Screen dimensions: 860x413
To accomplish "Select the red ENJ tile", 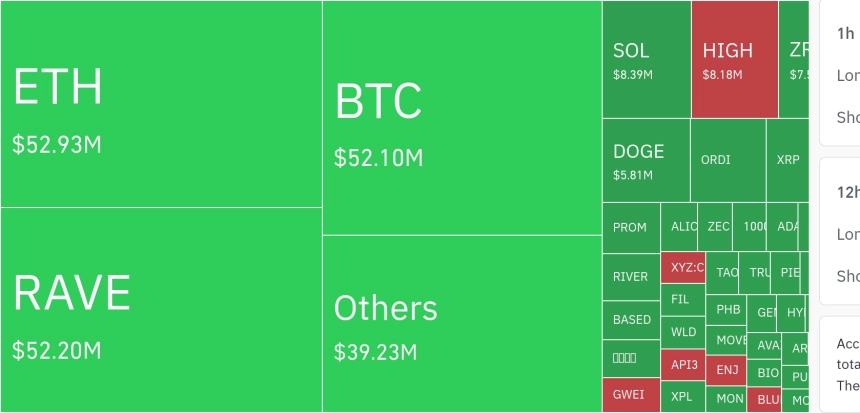I will coord(727,370).
